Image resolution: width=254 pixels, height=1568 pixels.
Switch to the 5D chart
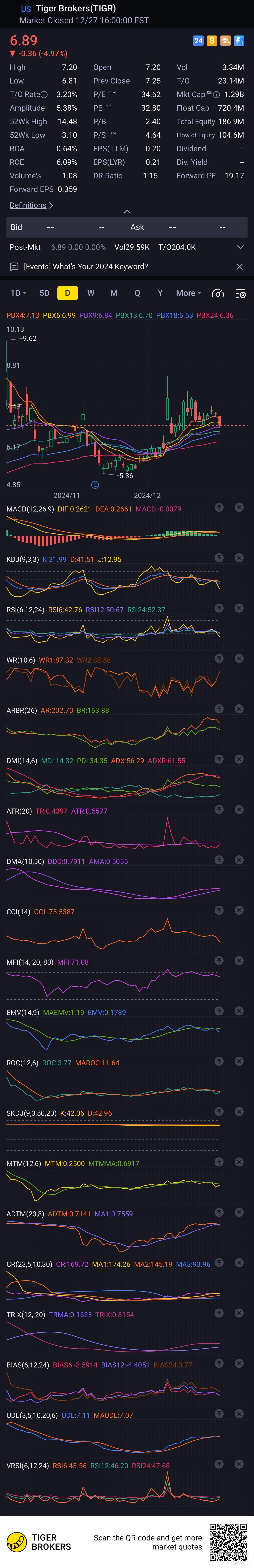pos(44,293)
